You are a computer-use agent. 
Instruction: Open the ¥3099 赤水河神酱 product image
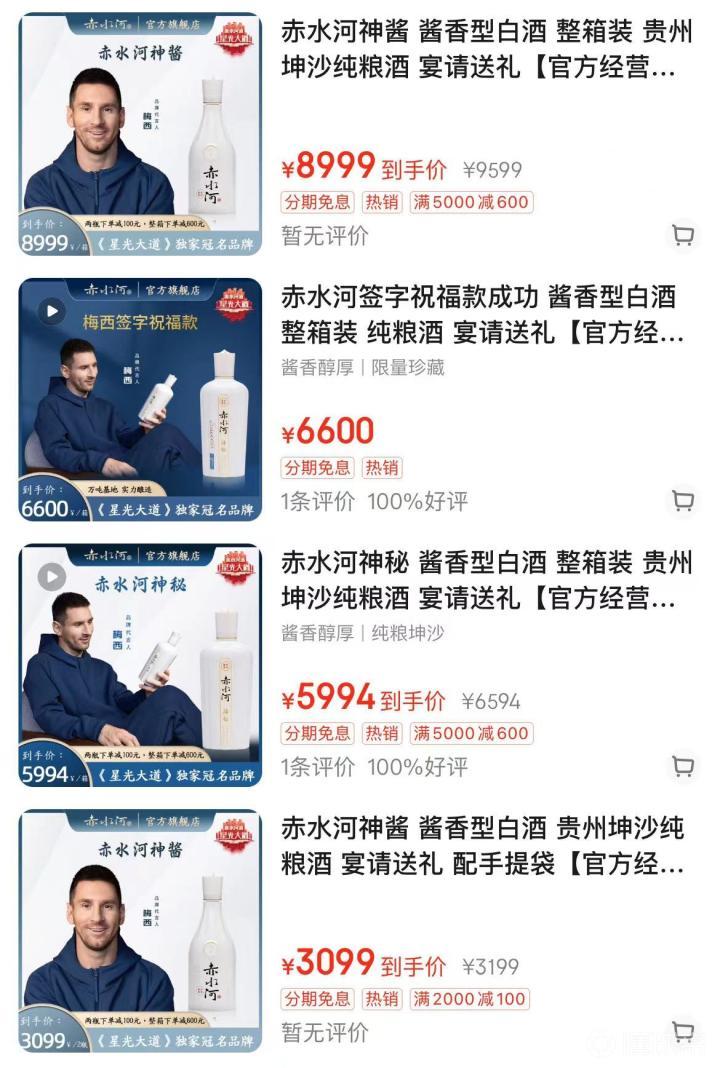pyautogui.click(x=140, y=930)
